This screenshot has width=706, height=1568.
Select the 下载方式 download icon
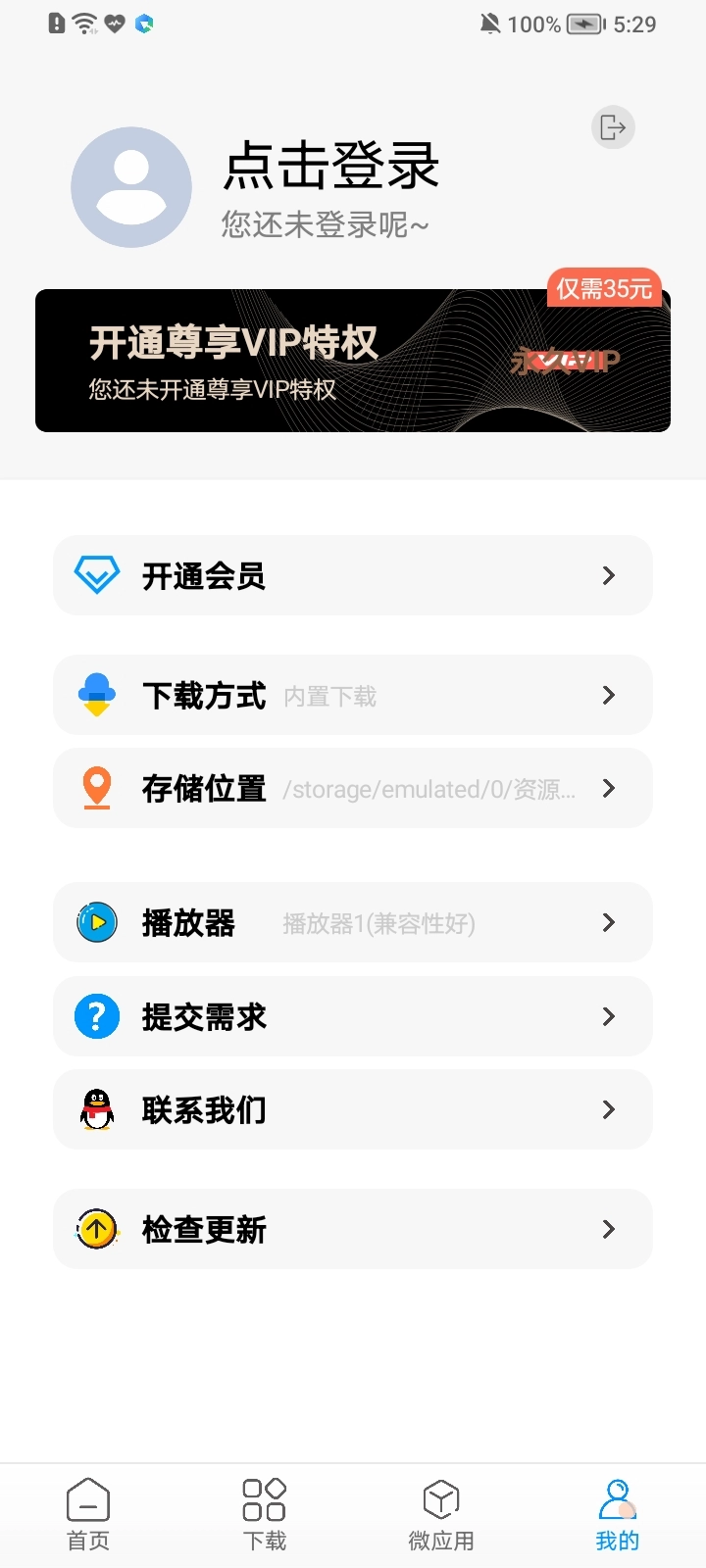point(94,695)
